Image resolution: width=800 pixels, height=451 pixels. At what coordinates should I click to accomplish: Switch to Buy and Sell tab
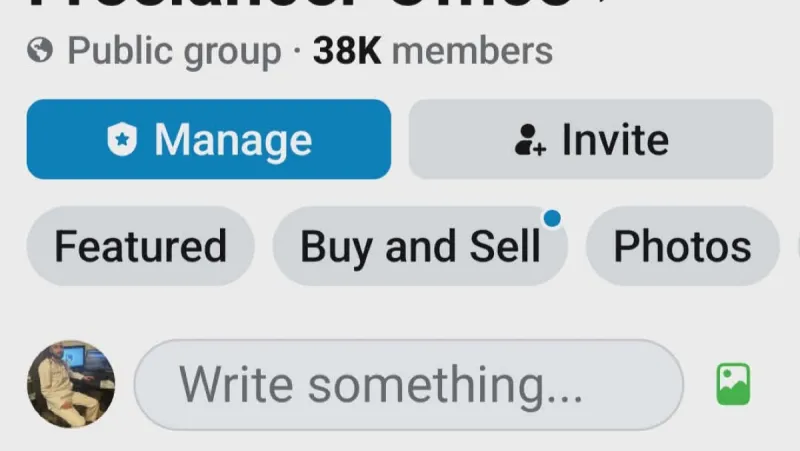420,246
